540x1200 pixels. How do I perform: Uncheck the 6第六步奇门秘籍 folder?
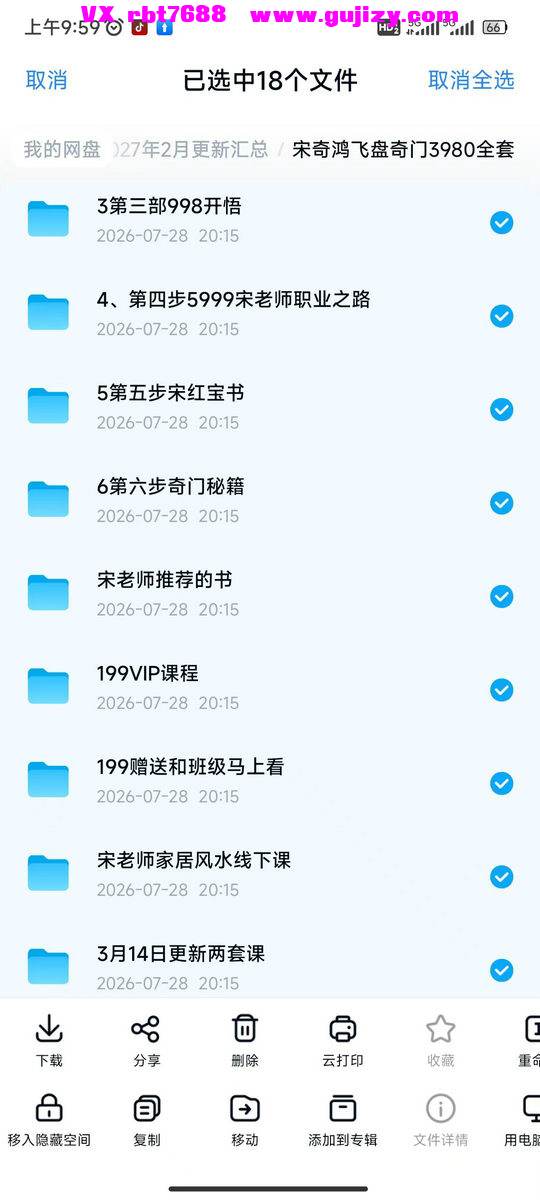coord(501,503)
